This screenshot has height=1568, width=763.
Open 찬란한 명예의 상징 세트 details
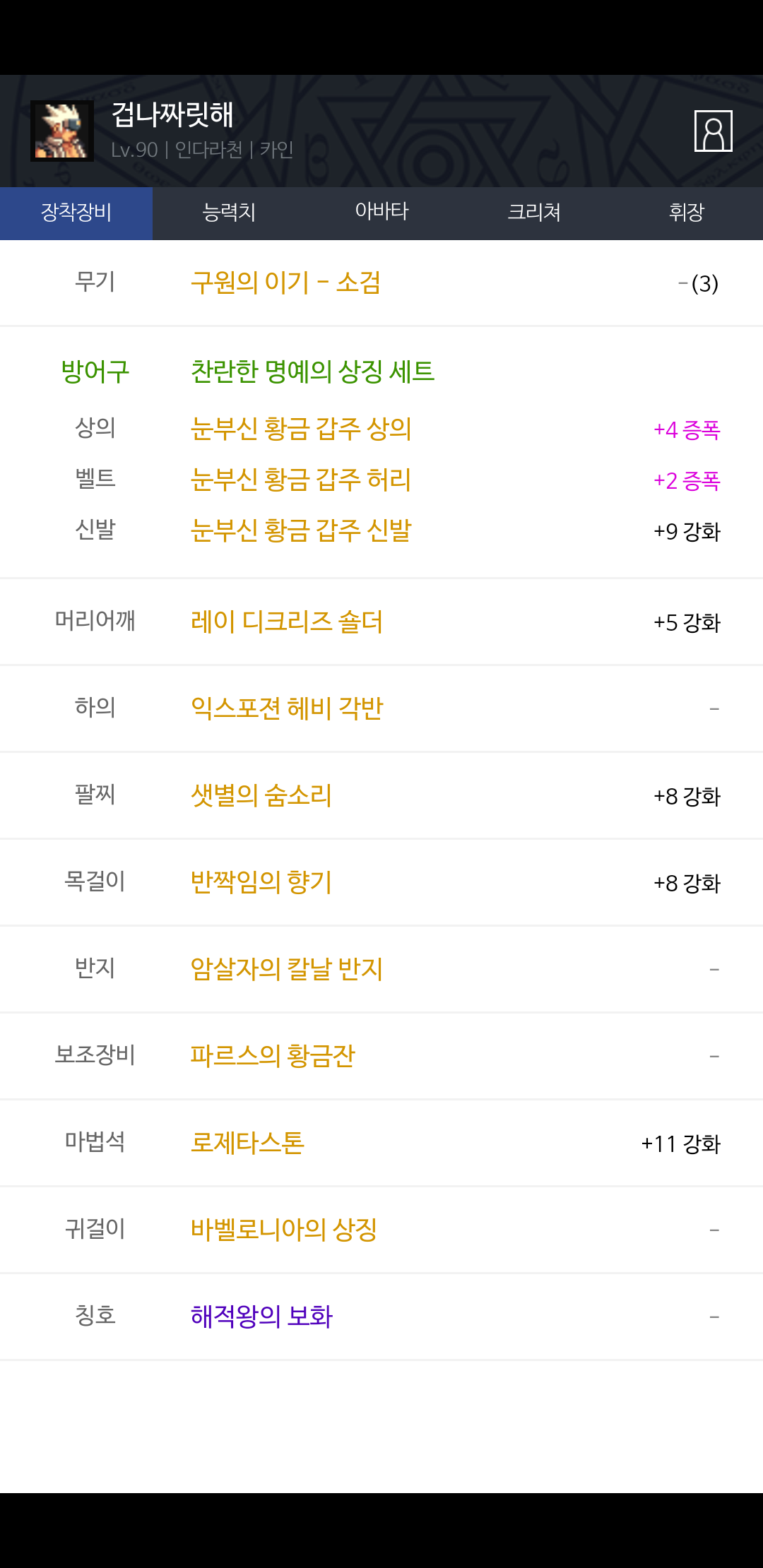coord(313,372)
